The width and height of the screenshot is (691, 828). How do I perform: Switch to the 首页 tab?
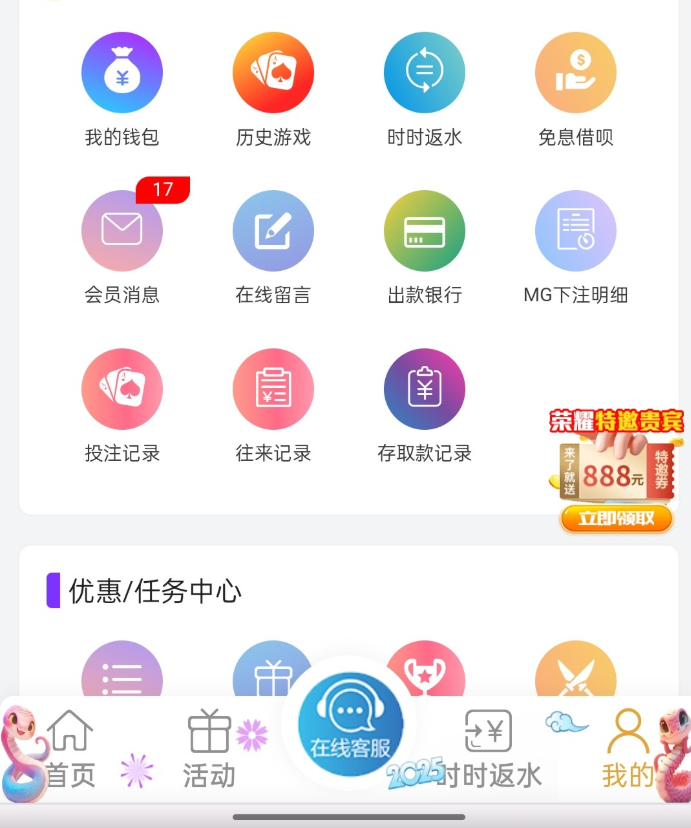pyautogui.click(x=70, y=749)
